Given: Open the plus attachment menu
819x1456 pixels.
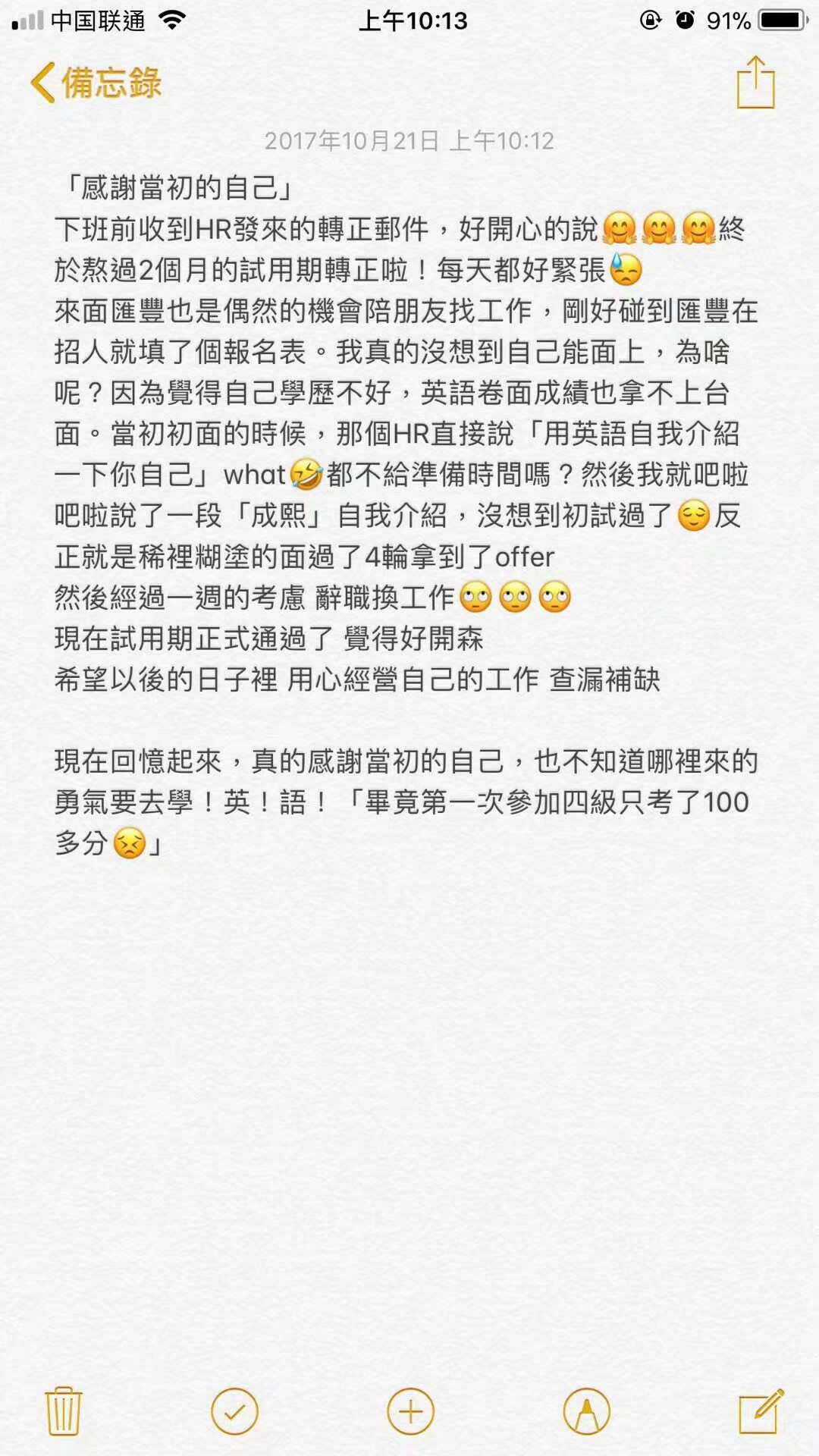Looking at the screenshot, I should (410, 1411).
